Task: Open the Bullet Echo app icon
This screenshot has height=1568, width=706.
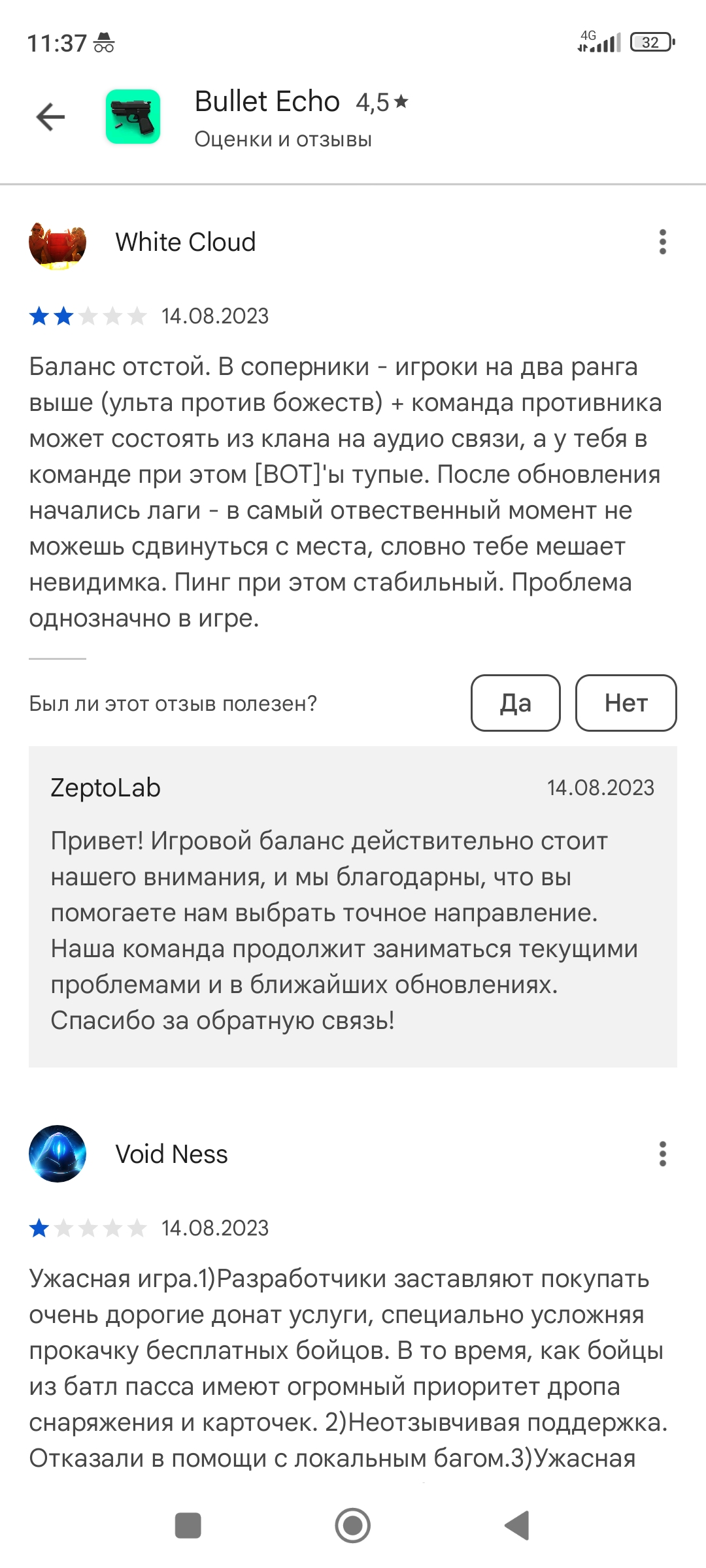Action: point(133,117)
